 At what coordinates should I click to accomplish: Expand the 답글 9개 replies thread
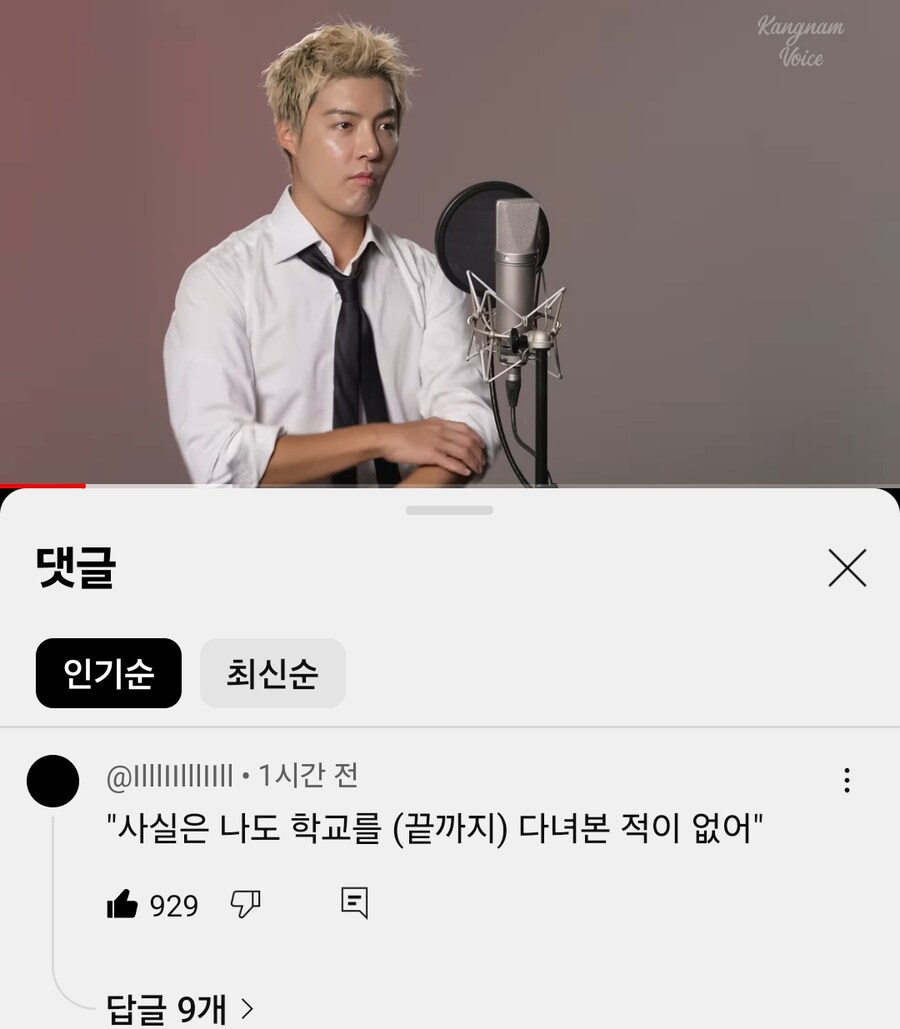pos(158,1012)
